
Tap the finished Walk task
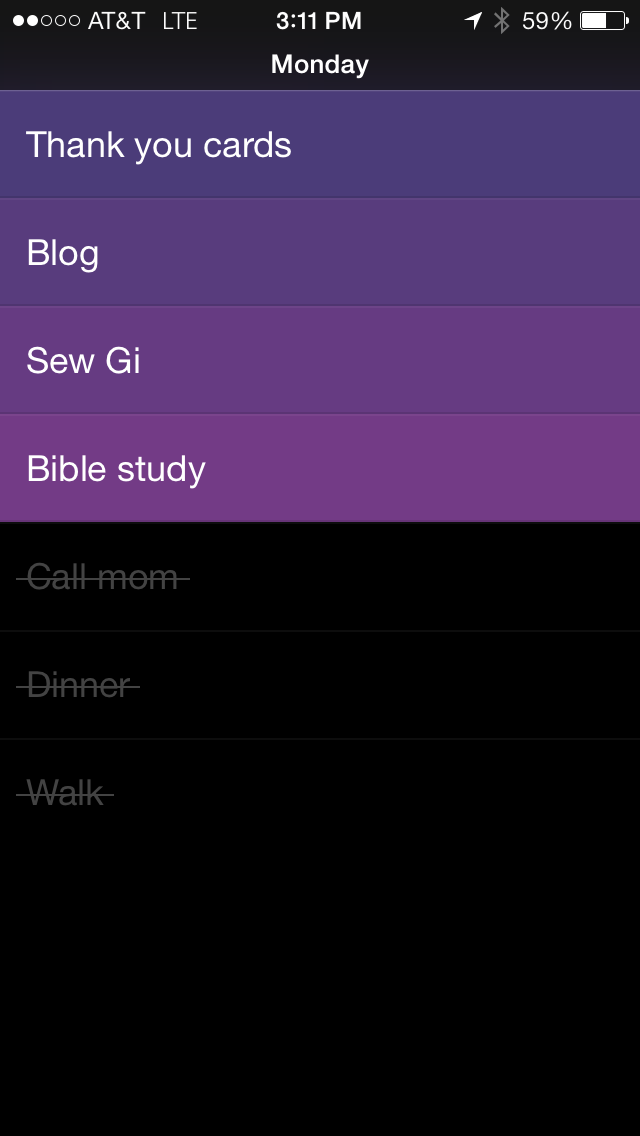click(x=66, y=793)
